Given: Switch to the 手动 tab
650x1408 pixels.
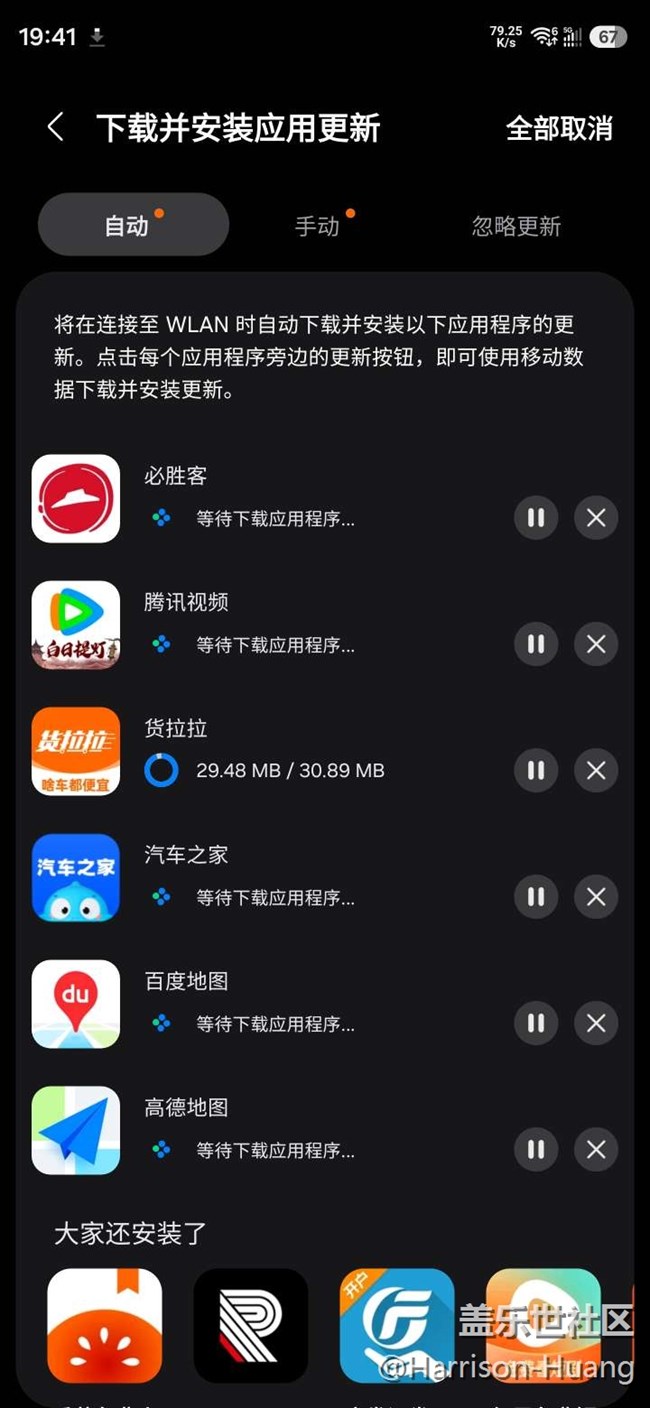Looking at the screenshot, I should tap(318, 226).
